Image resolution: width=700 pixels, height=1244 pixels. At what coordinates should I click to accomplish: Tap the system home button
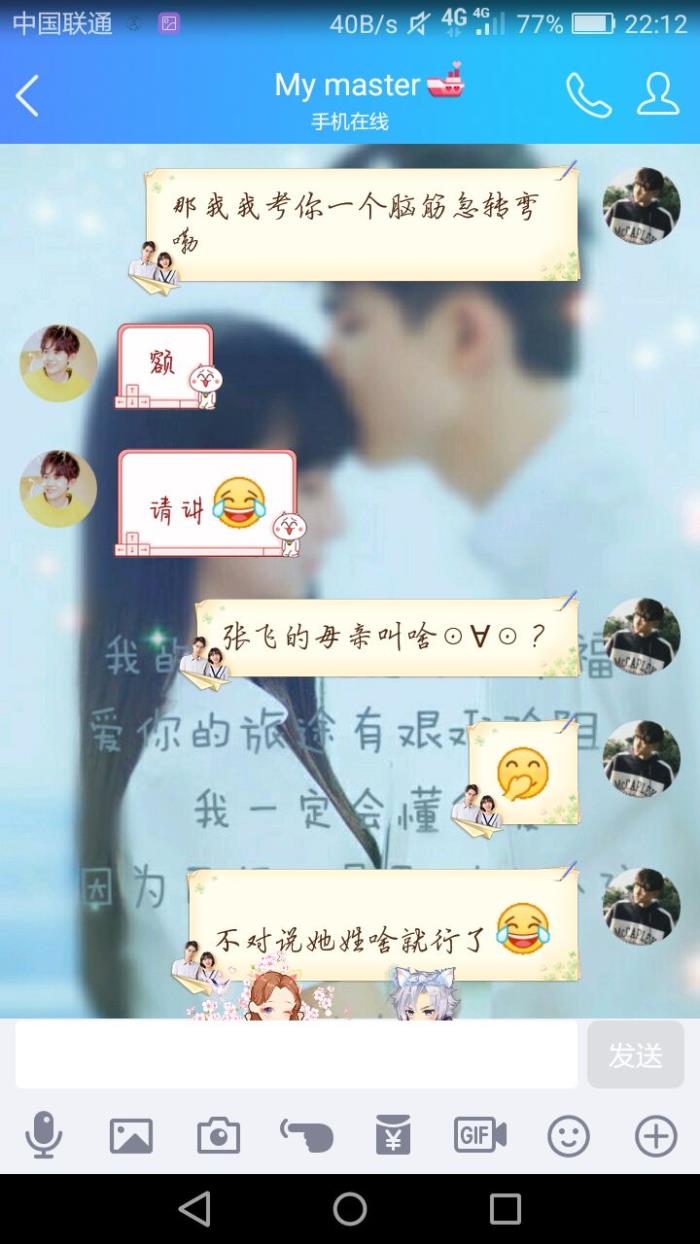click(x=350, y=1209)
